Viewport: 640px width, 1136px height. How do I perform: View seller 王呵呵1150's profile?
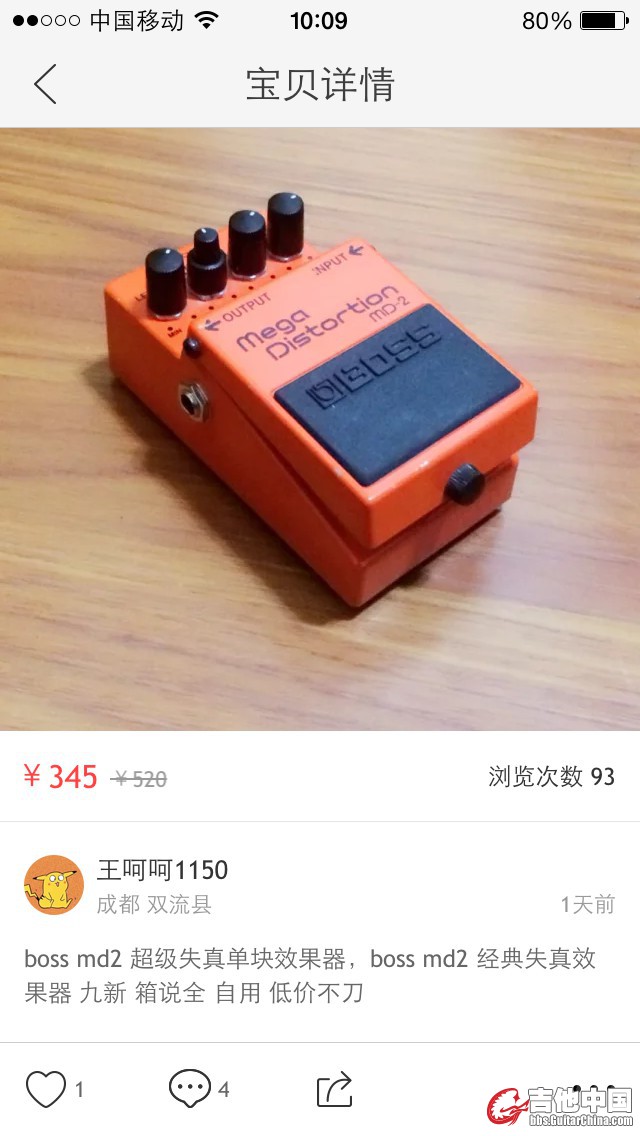coord(54,885)
